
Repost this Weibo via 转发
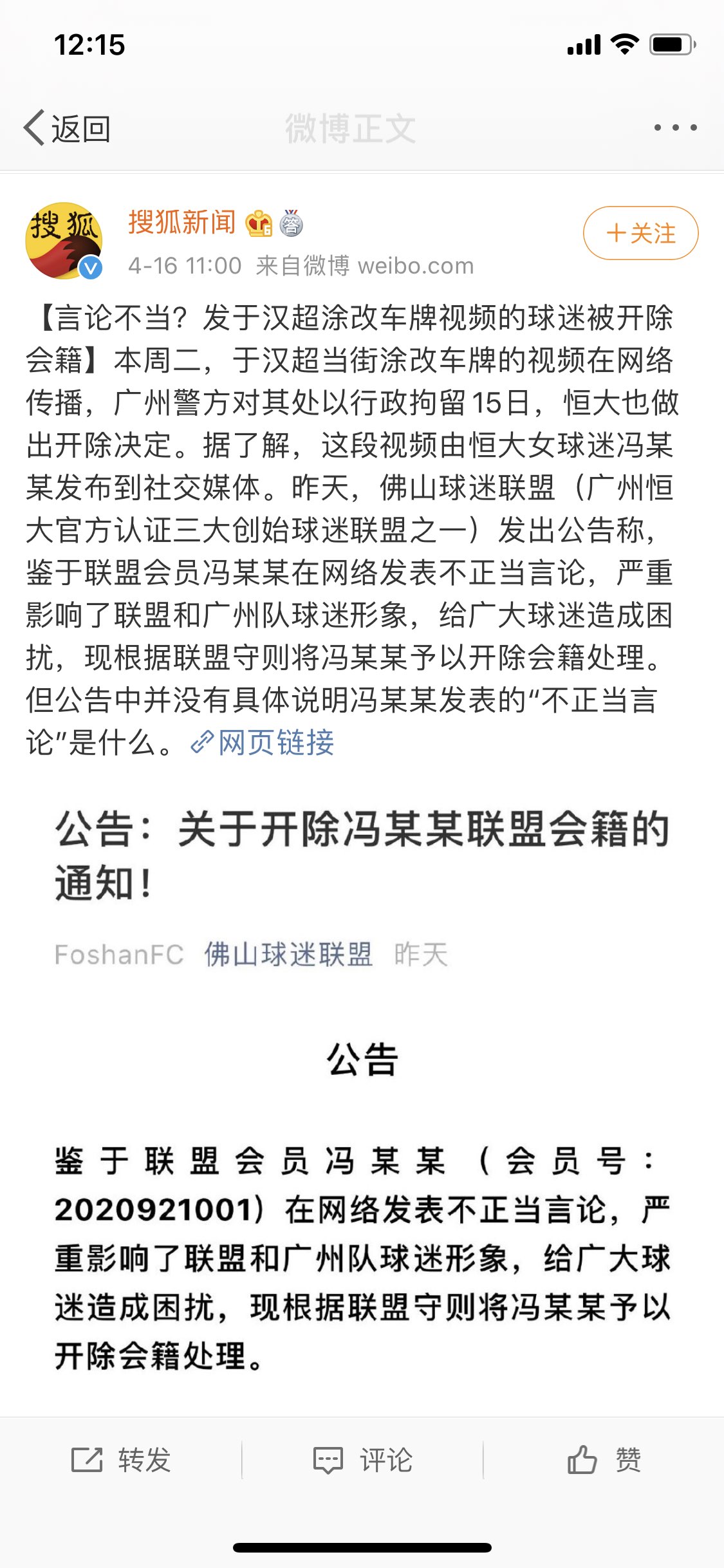coord(121,1460)
